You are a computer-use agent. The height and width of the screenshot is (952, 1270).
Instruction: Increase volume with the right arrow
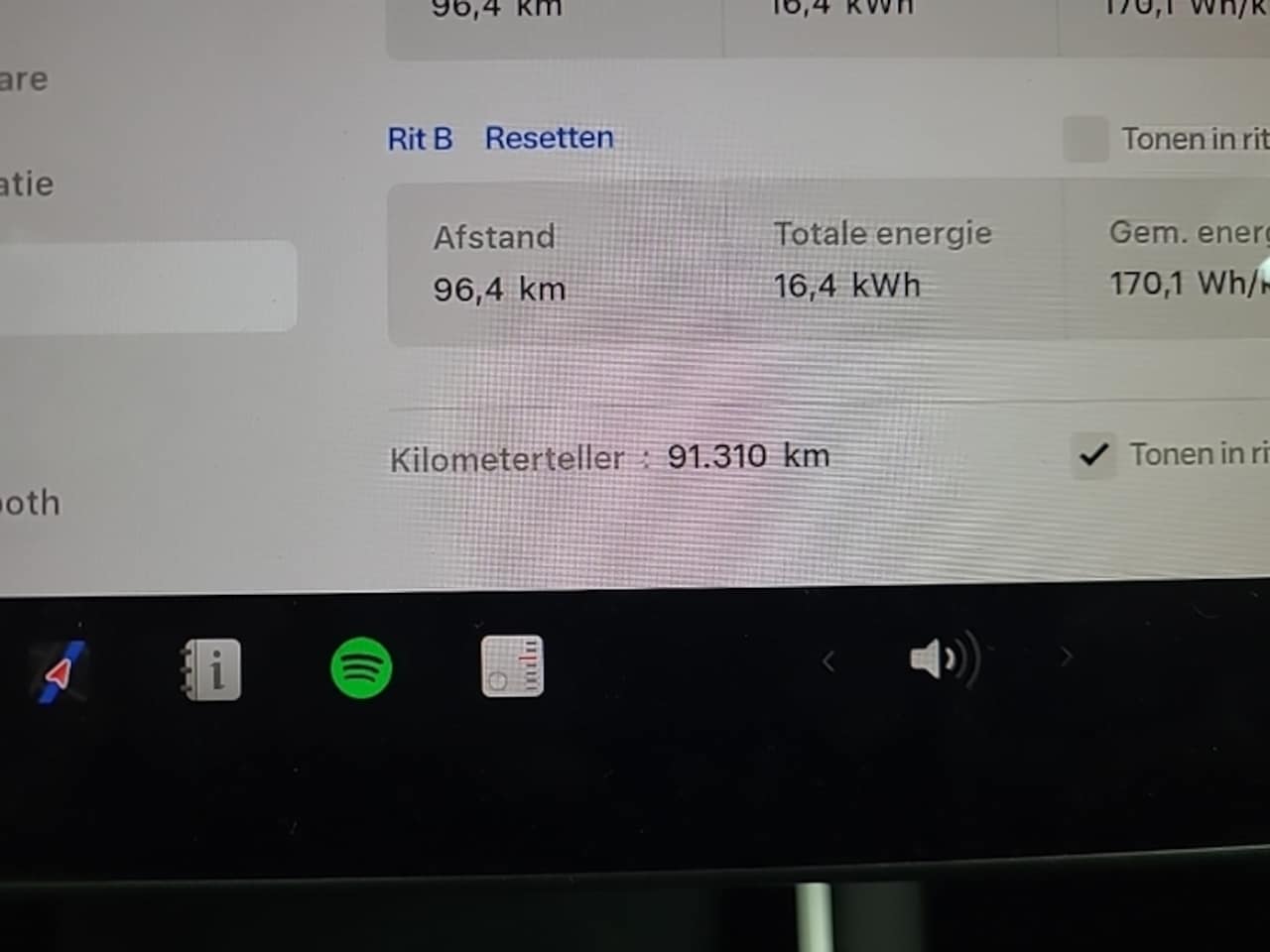(1067, 655)
